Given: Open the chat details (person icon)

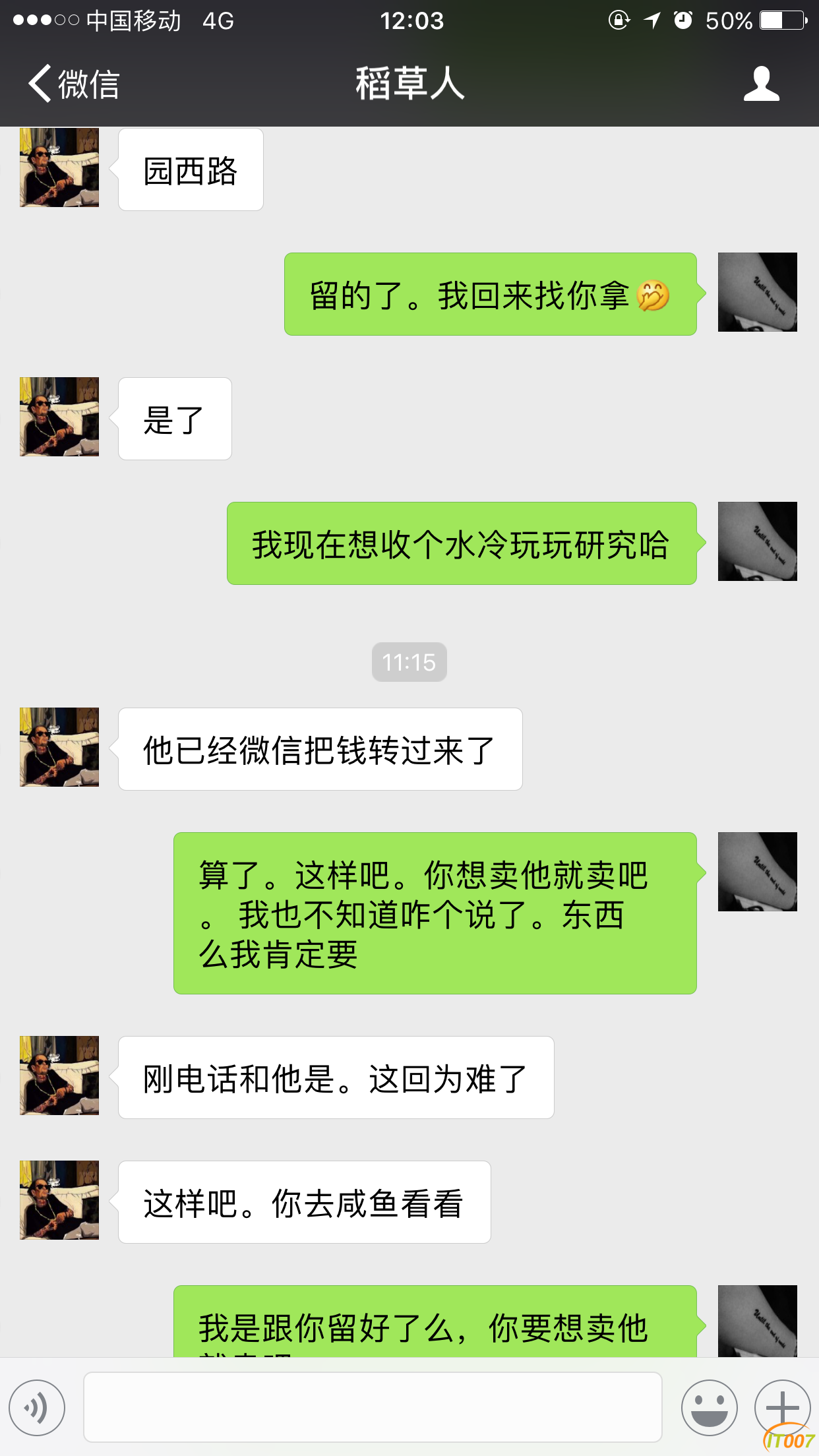Looking at the screenshot, I should tap(761, 84).
